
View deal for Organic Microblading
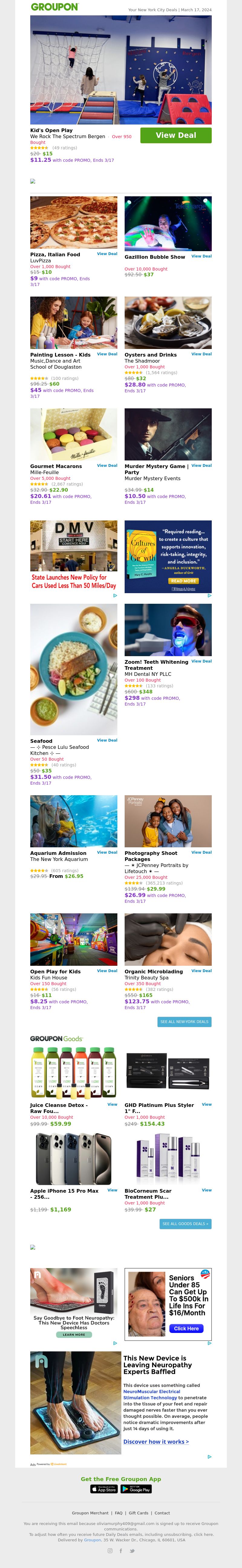pyautogui.click(x=201, y=971)
